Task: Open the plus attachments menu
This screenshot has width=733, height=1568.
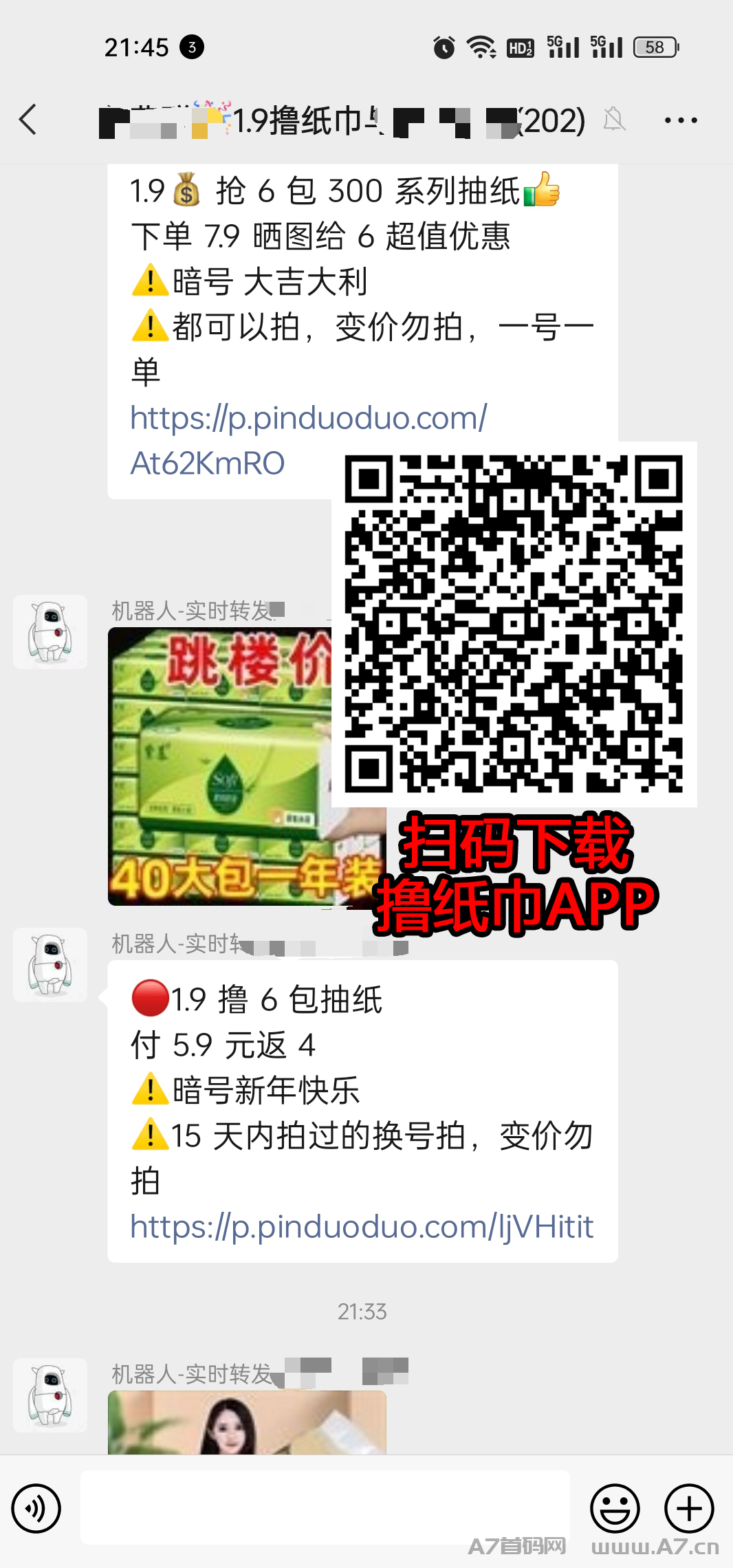Action: [x=689, y=1508]
